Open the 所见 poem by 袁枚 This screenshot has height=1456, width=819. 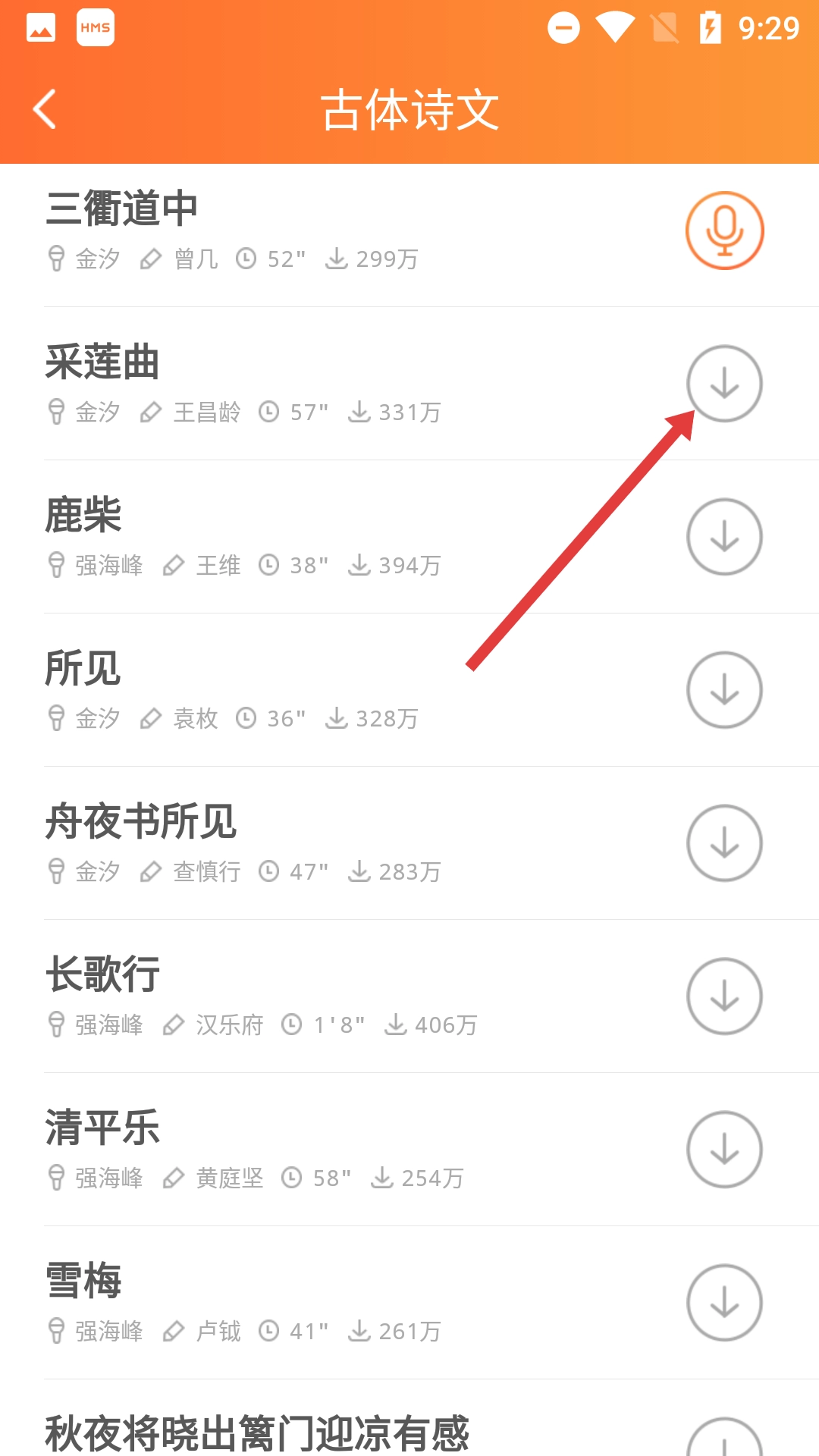click(303, 690)
